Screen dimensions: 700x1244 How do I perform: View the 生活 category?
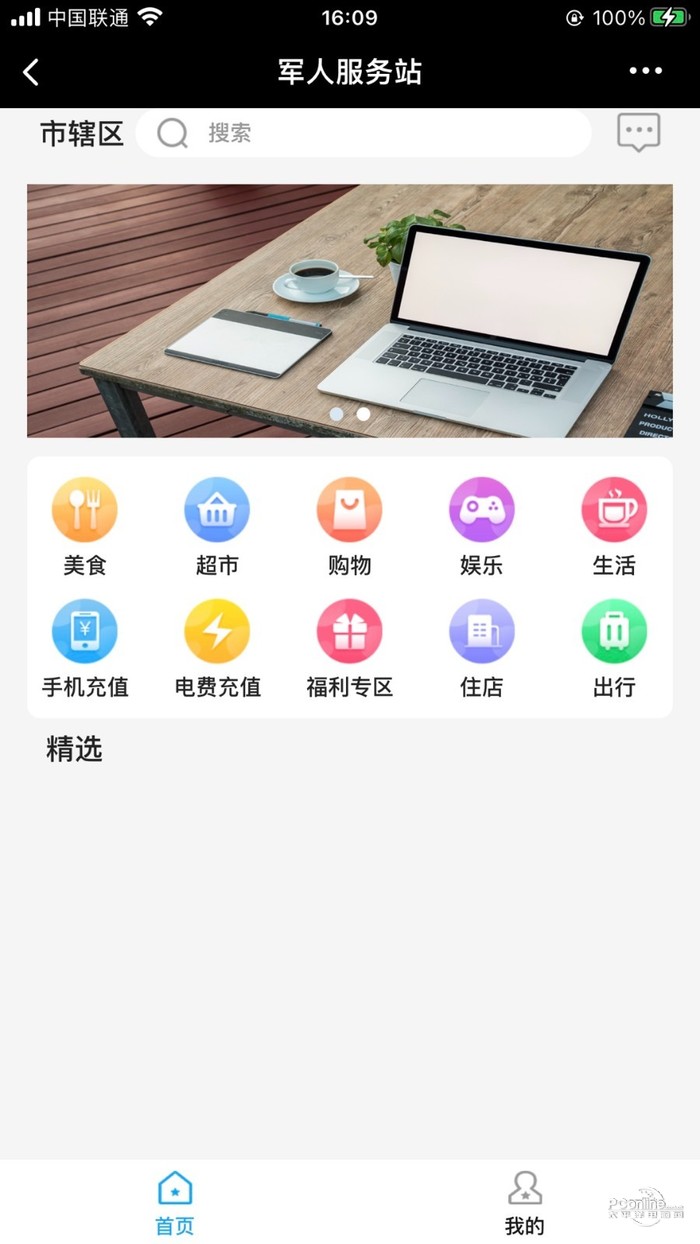(614, 526)
